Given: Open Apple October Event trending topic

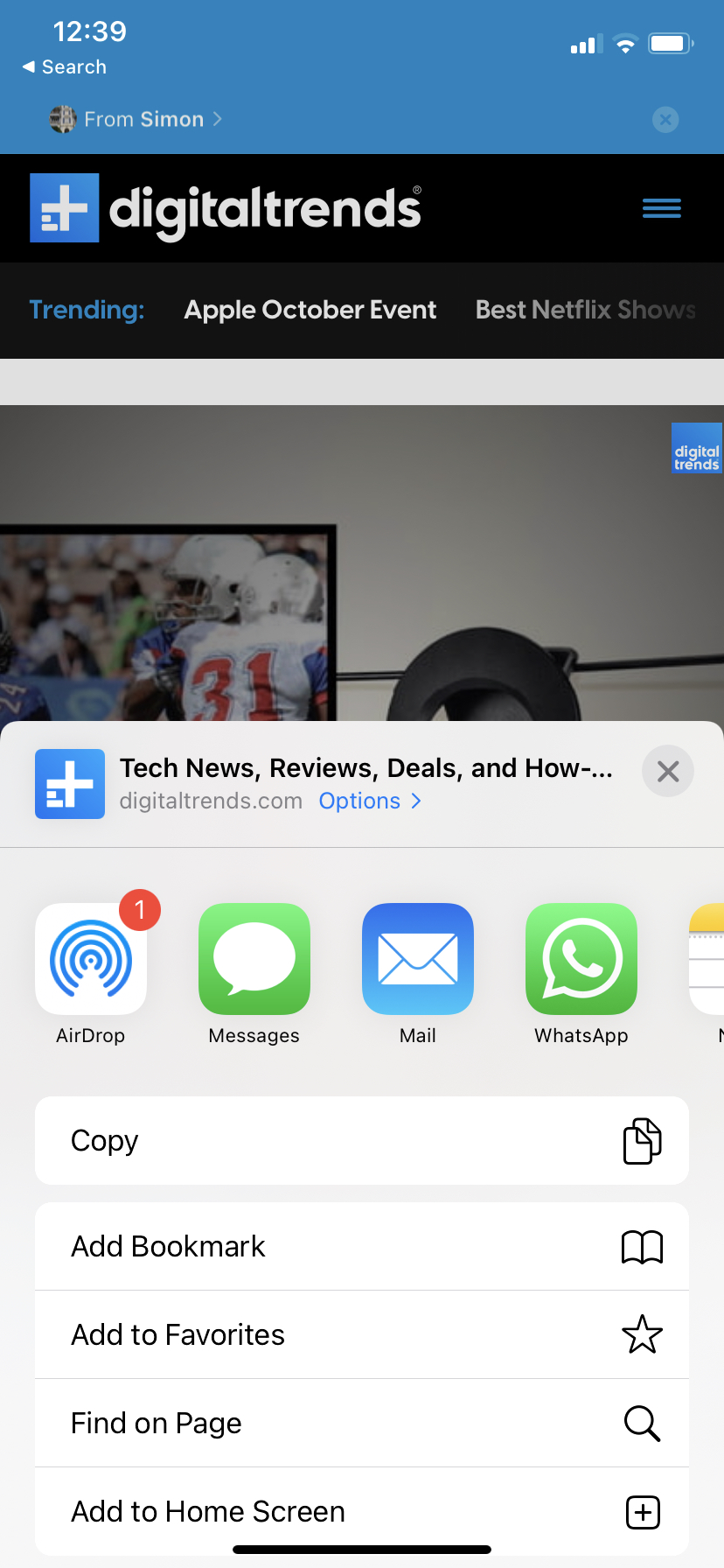Looking at the screenshot, I should 310,310.
